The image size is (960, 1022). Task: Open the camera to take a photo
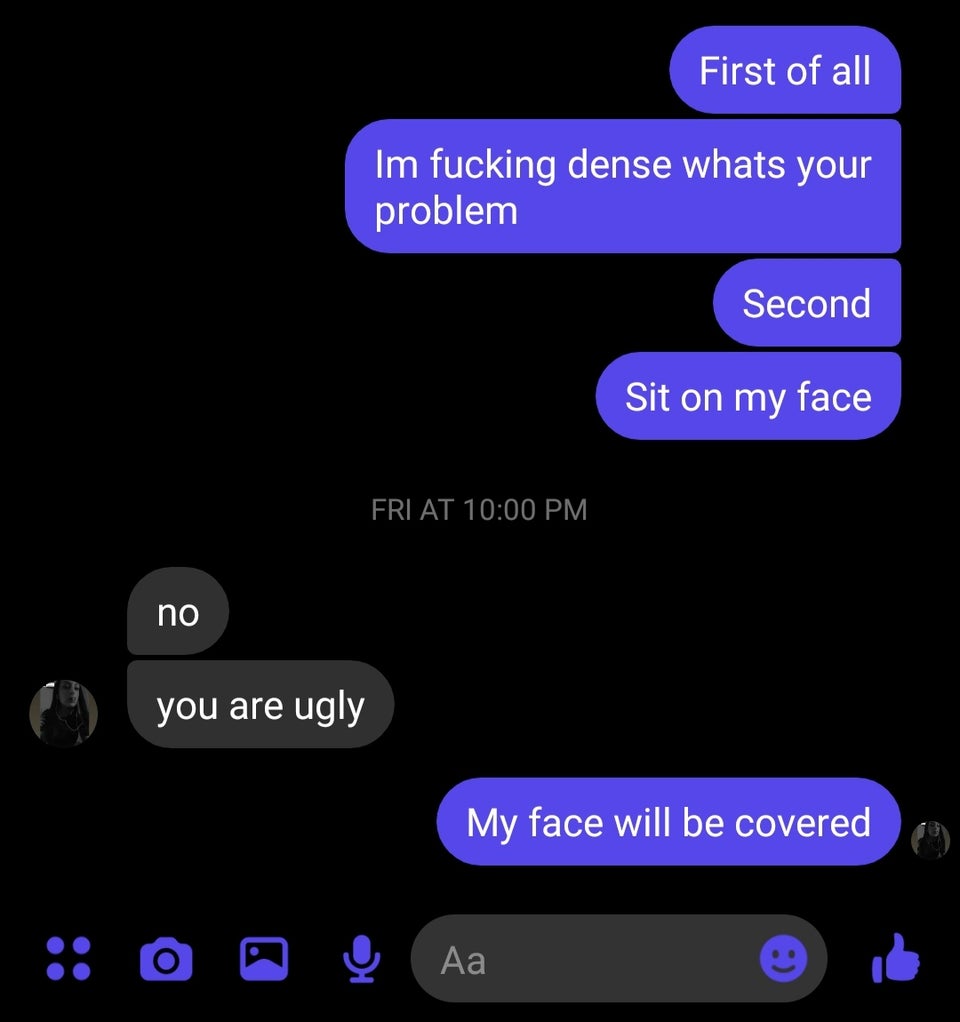click(x=166, y=959)
